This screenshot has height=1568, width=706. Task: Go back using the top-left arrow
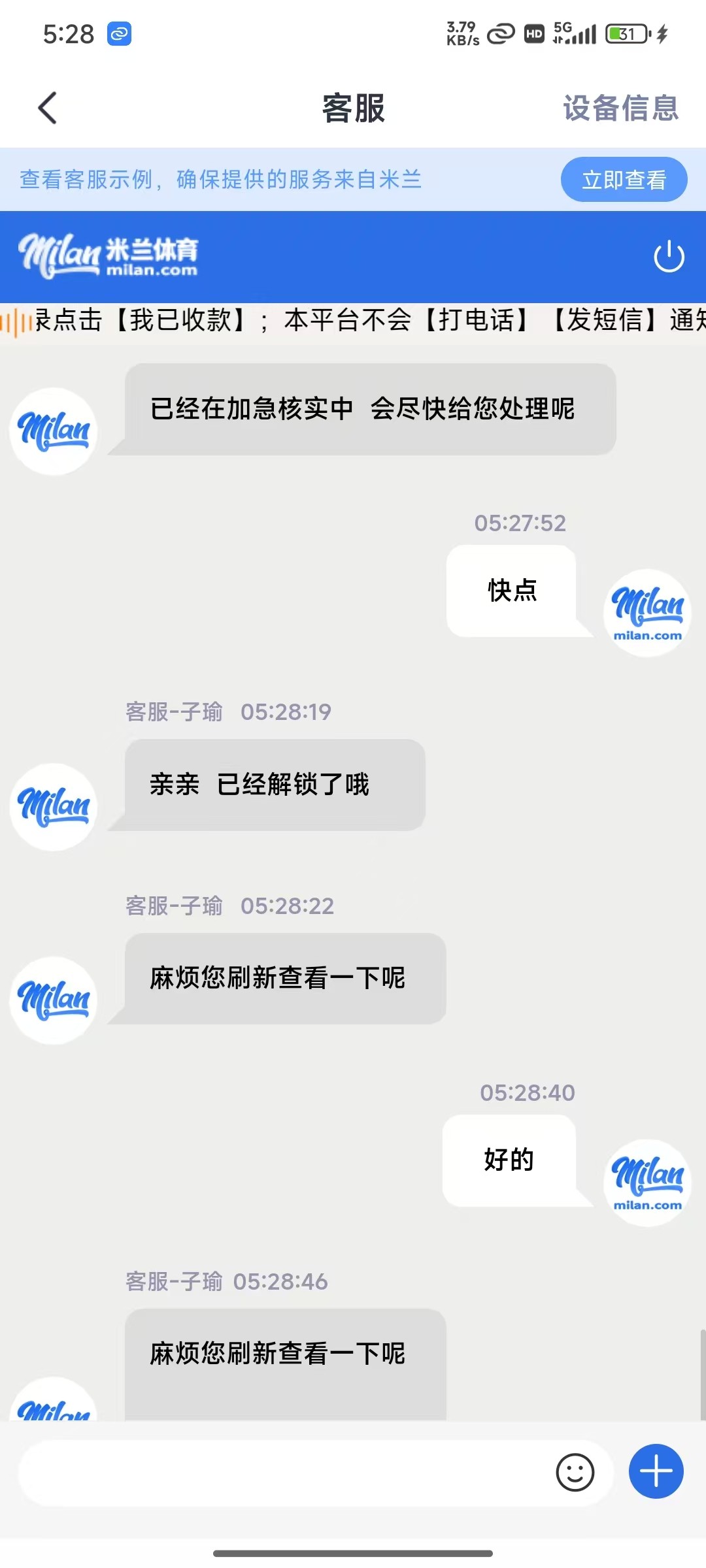coord(47,108)
